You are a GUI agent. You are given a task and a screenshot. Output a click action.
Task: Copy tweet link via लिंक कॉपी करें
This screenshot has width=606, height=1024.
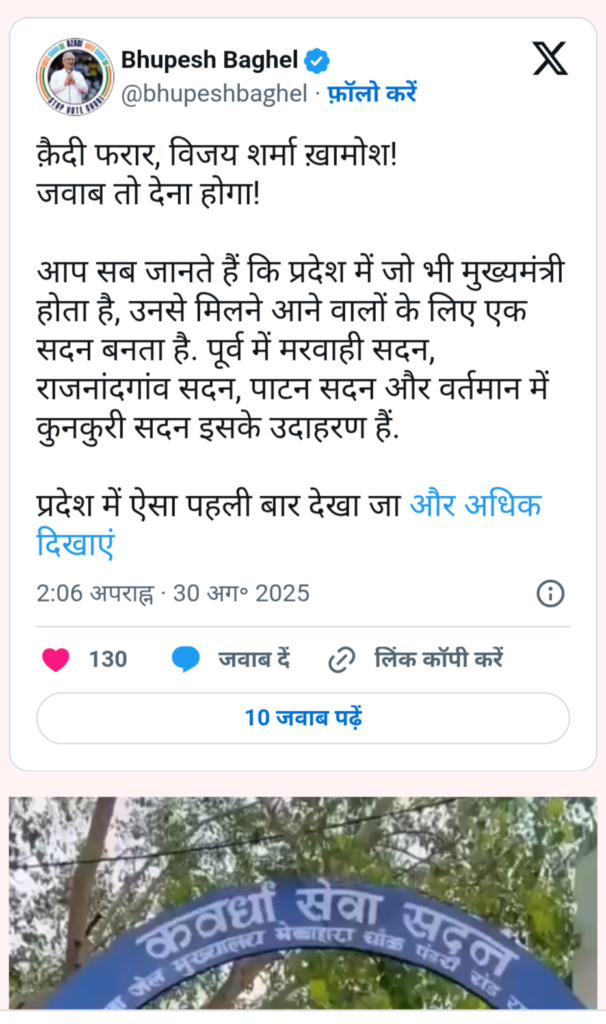click(x=415, y=659)
